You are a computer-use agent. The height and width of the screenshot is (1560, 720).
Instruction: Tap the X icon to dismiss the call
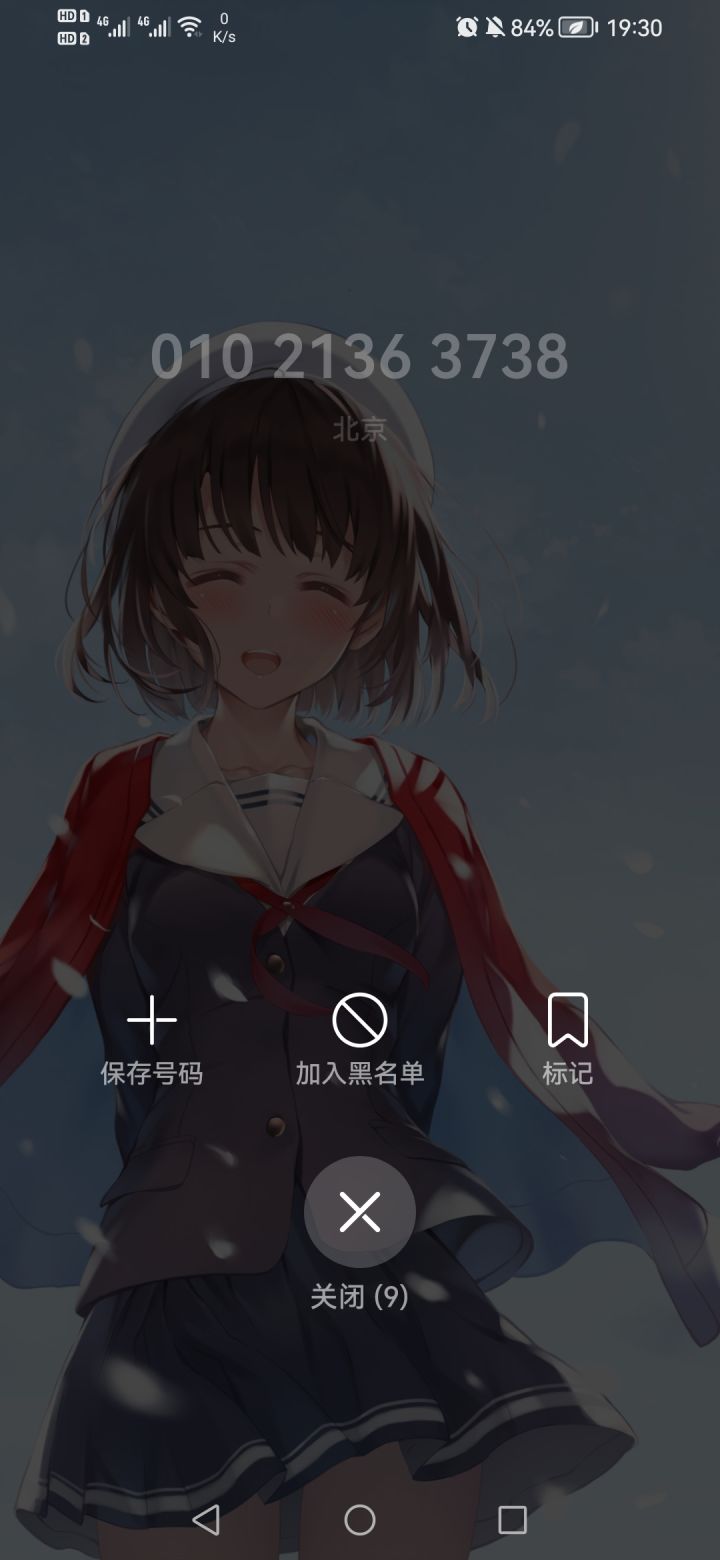tap(360, 1211)
